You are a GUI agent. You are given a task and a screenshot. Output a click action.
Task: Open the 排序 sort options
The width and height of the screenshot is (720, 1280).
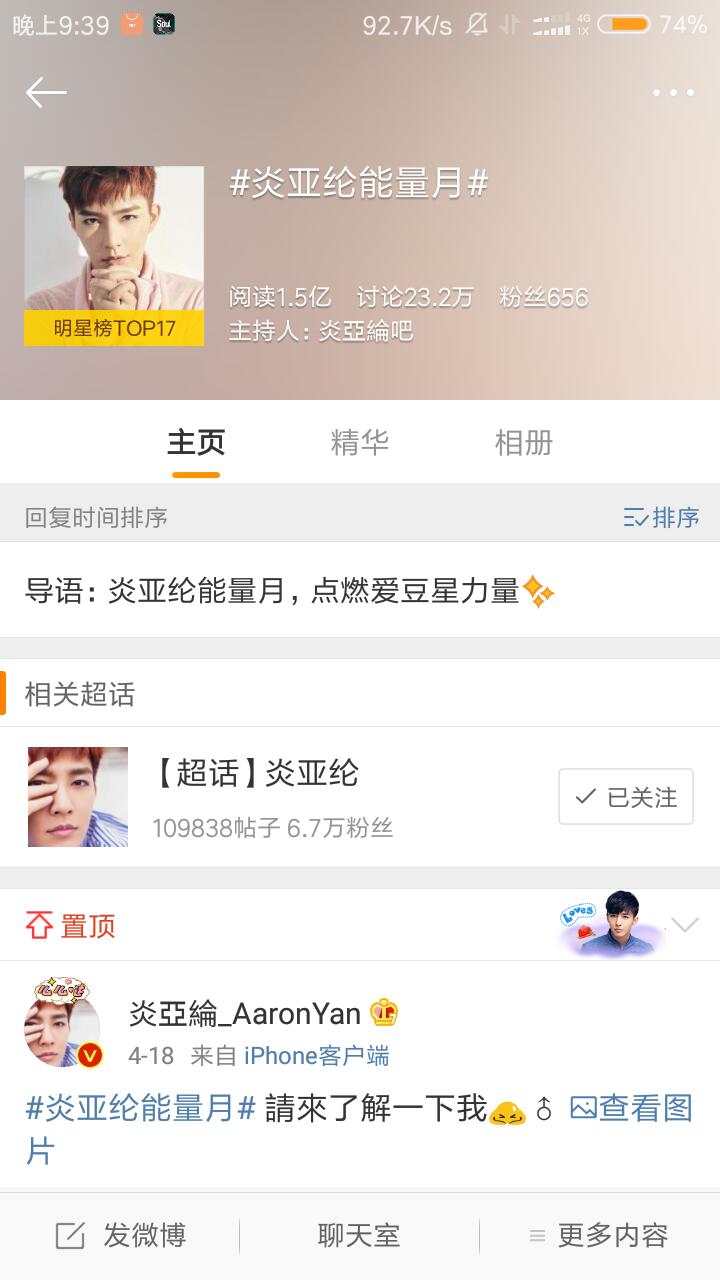661,517
